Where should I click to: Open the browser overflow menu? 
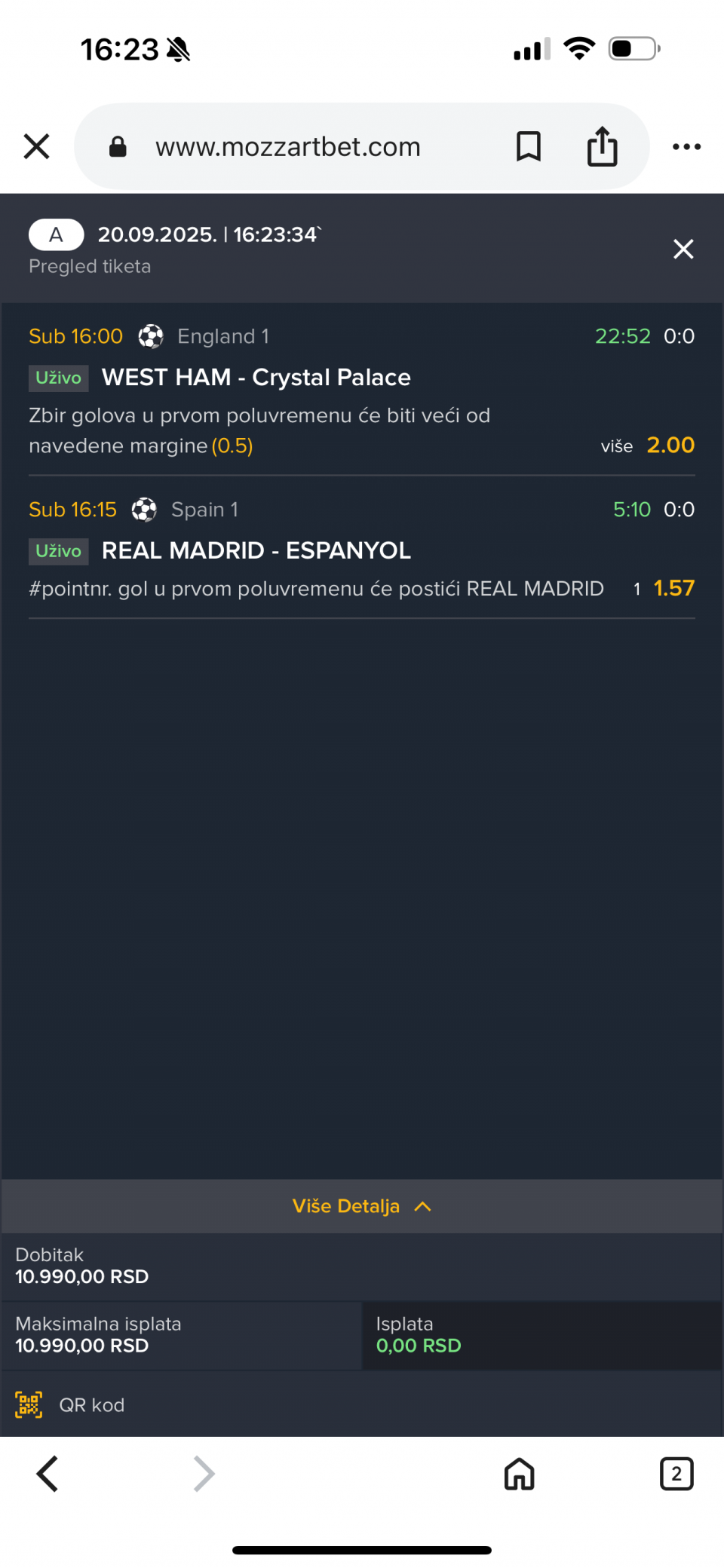pyautogui.click(x=686, y=147)
